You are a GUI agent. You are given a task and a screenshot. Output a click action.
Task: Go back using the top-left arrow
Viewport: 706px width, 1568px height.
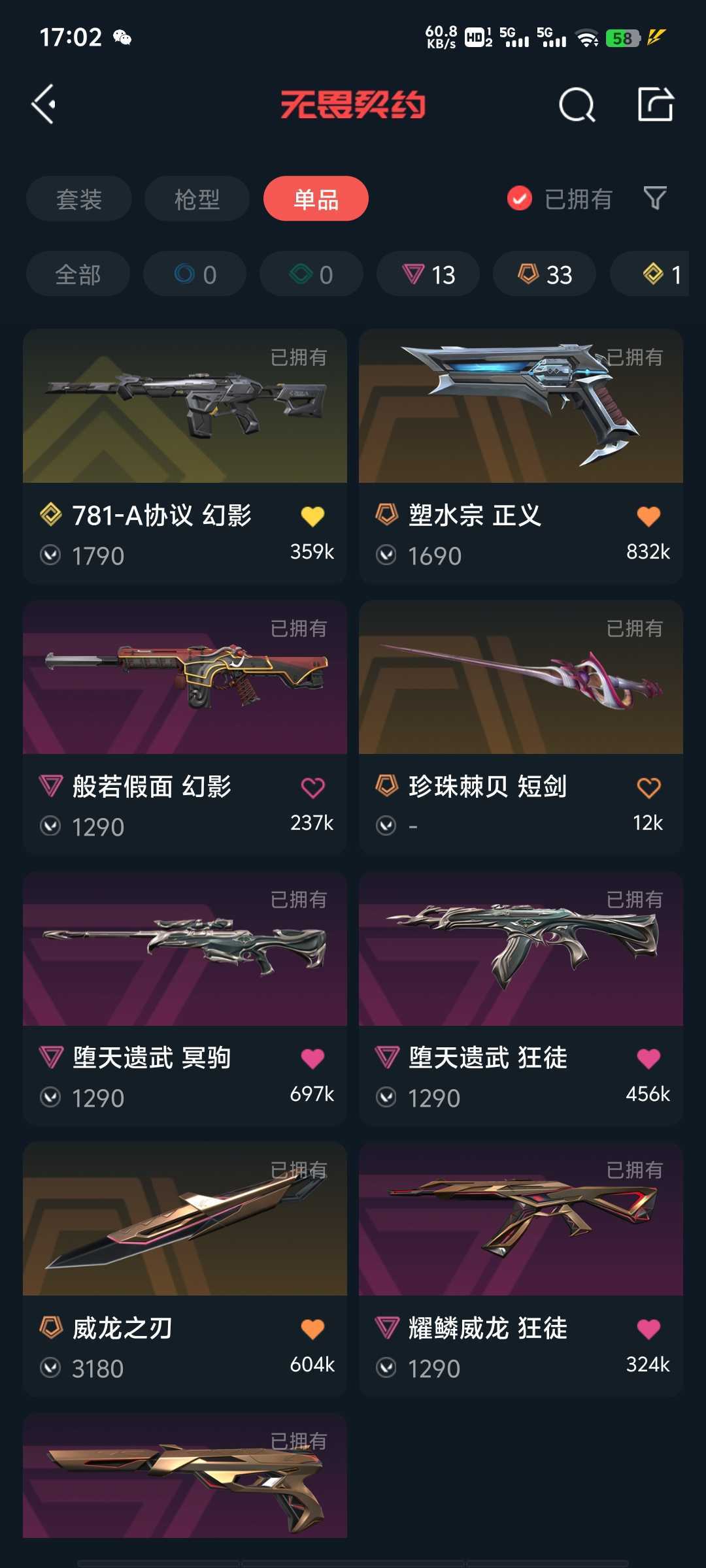(x=44, y=105)
